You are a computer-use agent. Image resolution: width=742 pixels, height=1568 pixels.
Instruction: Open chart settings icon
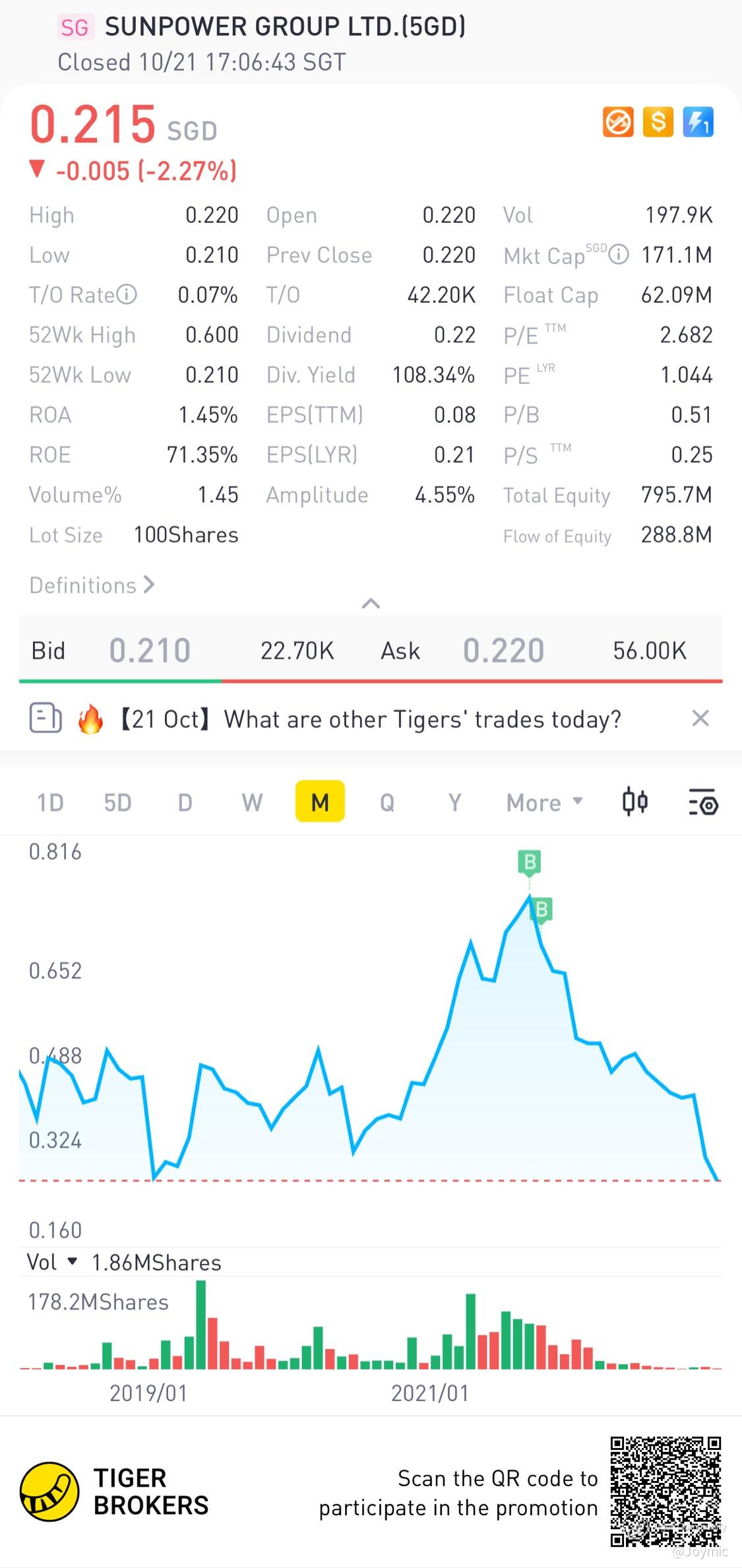coord(703,802)
